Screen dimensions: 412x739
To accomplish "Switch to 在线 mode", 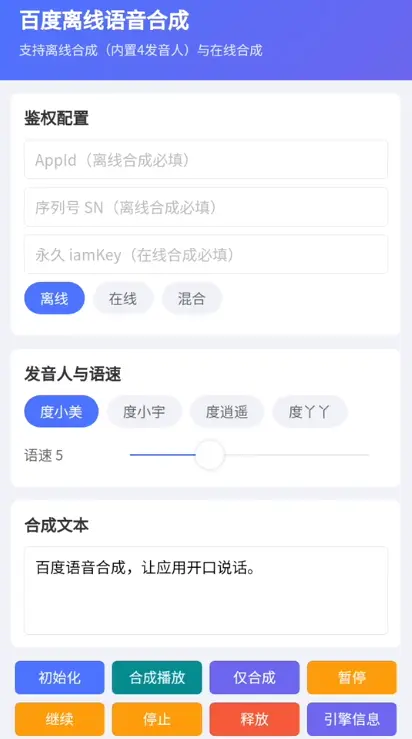I will (123, 298).
